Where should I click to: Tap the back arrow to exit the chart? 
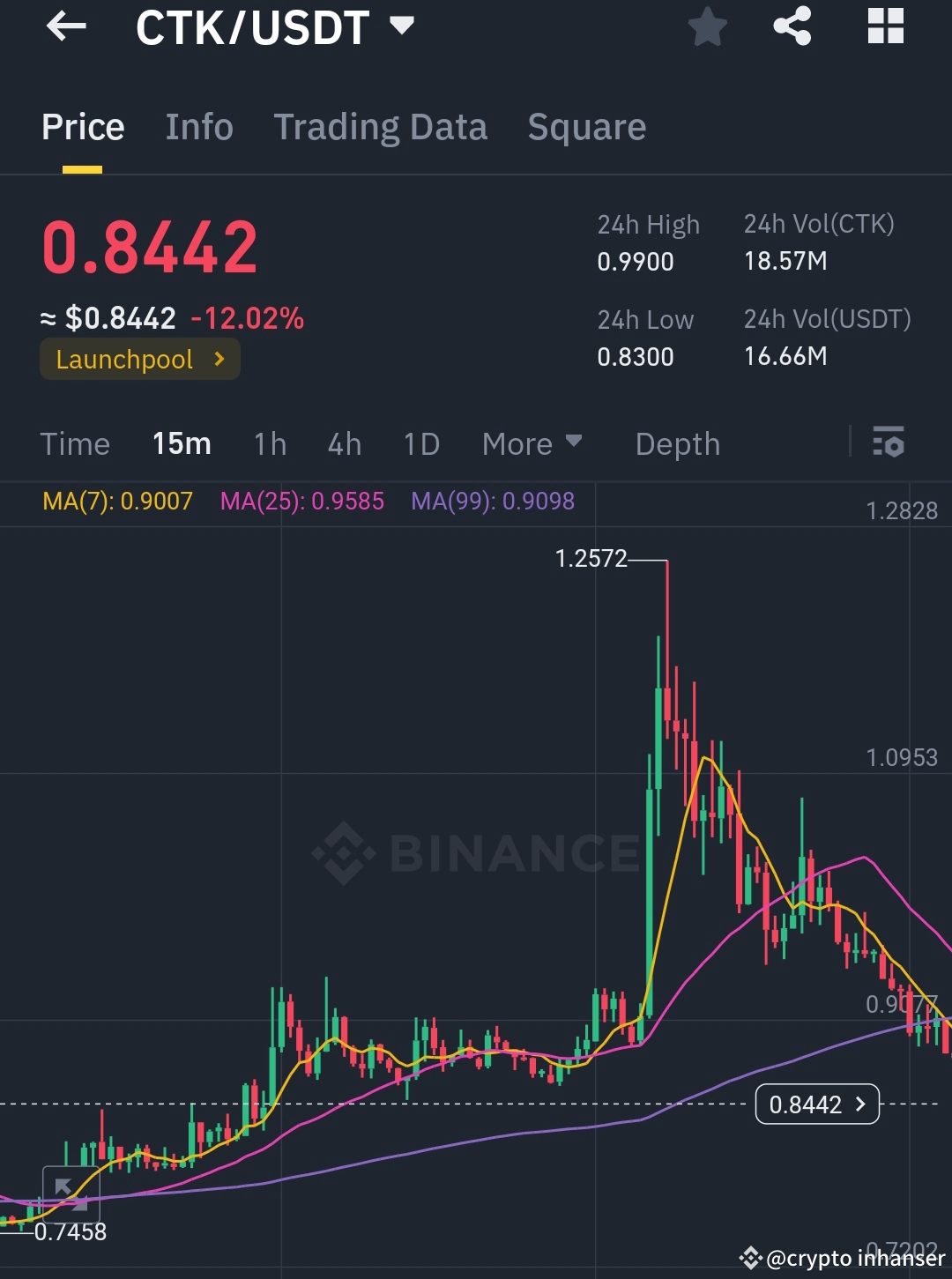(66, 26)
